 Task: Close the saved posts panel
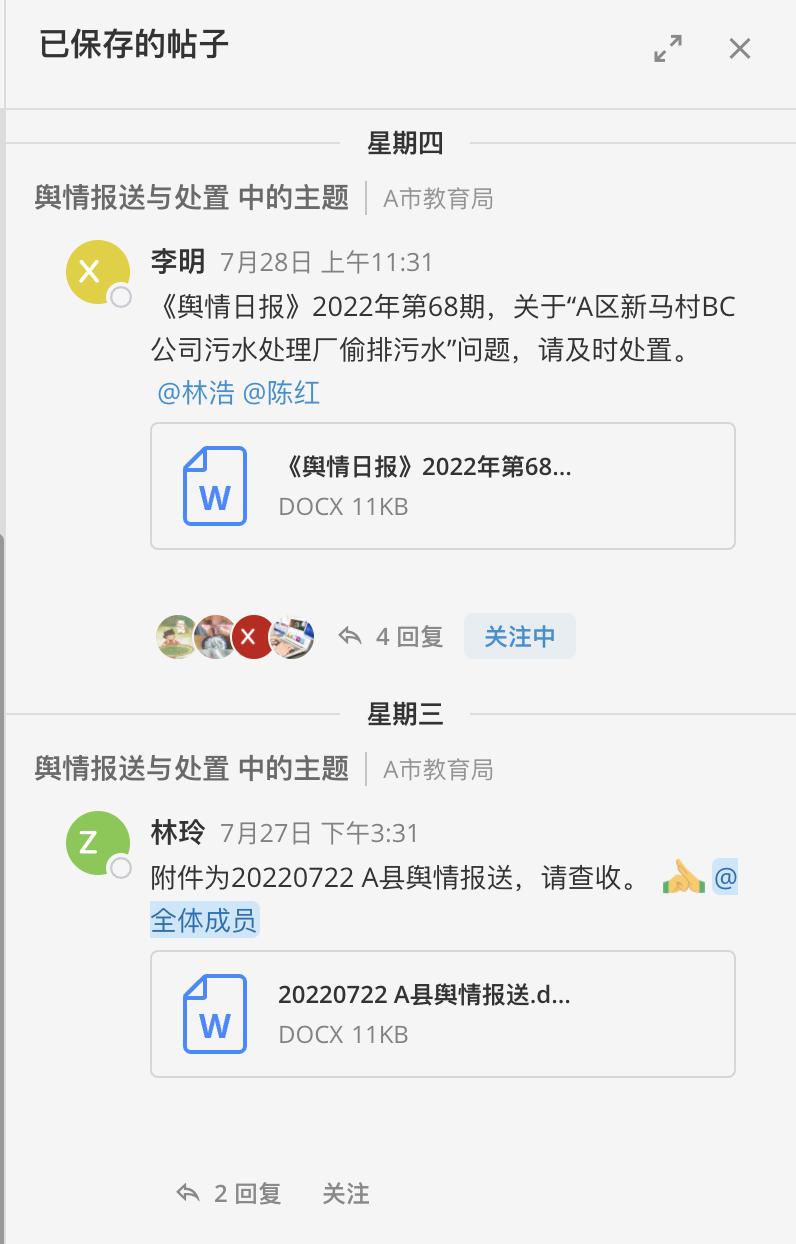click(739, 48)
